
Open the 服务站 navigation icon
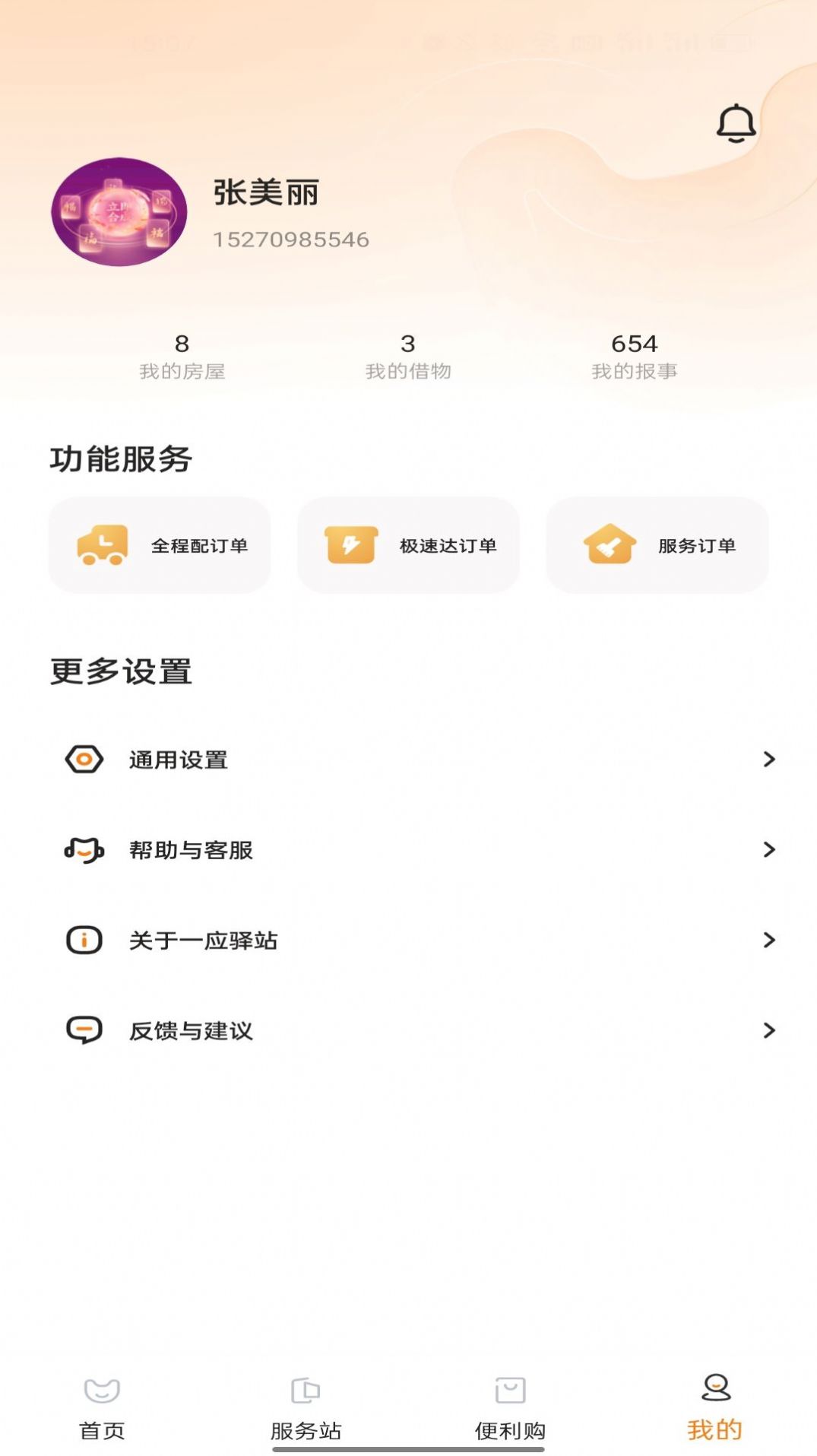point(306,1389)
